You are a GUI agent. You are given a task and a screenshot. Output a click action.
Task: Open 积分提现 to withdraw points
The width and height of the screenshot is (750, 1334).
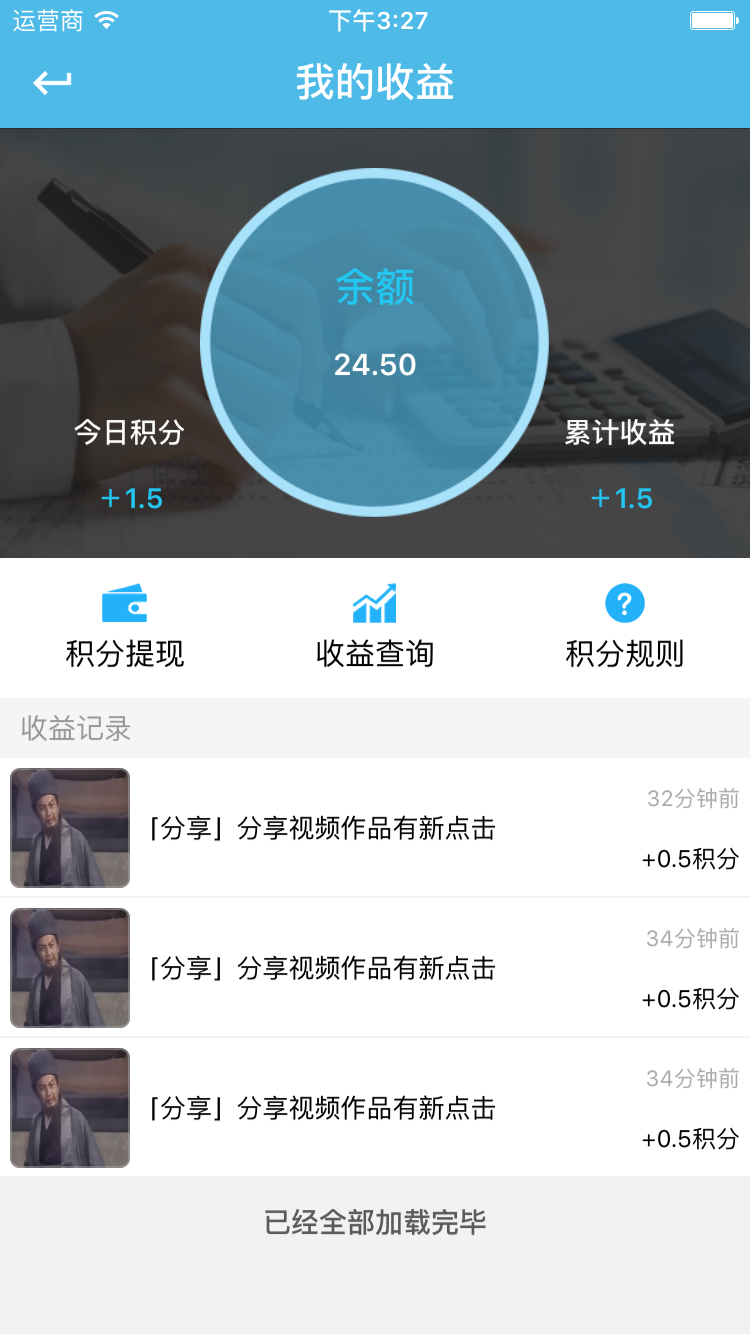[125, 627]
